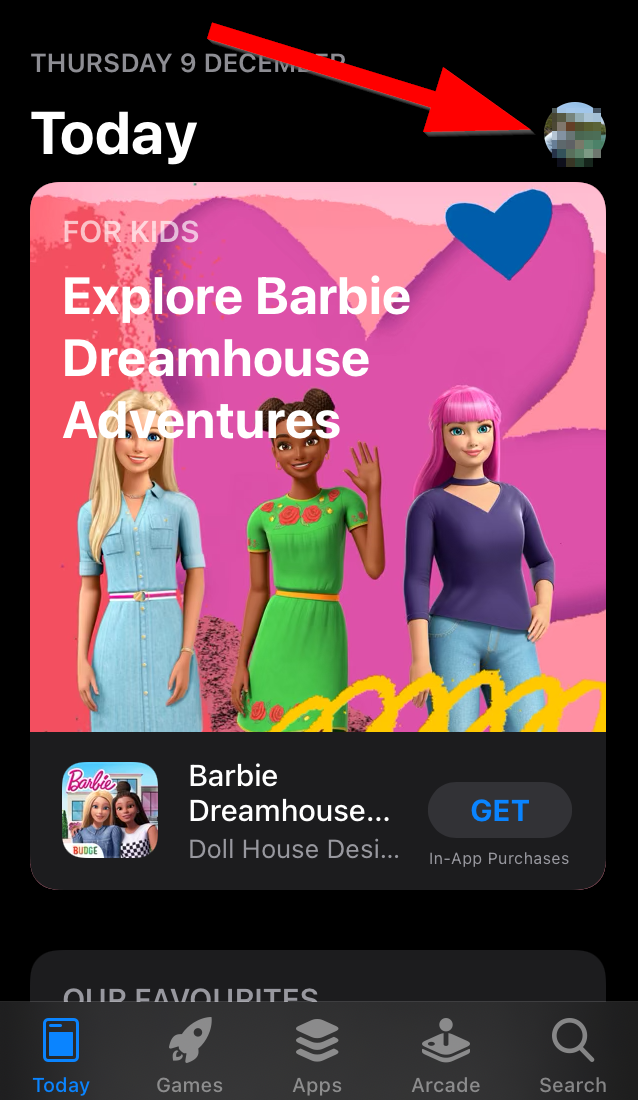638x1100 pixels.
Task: Switch to the Apps tab
Action: (x=317, y=1055)
